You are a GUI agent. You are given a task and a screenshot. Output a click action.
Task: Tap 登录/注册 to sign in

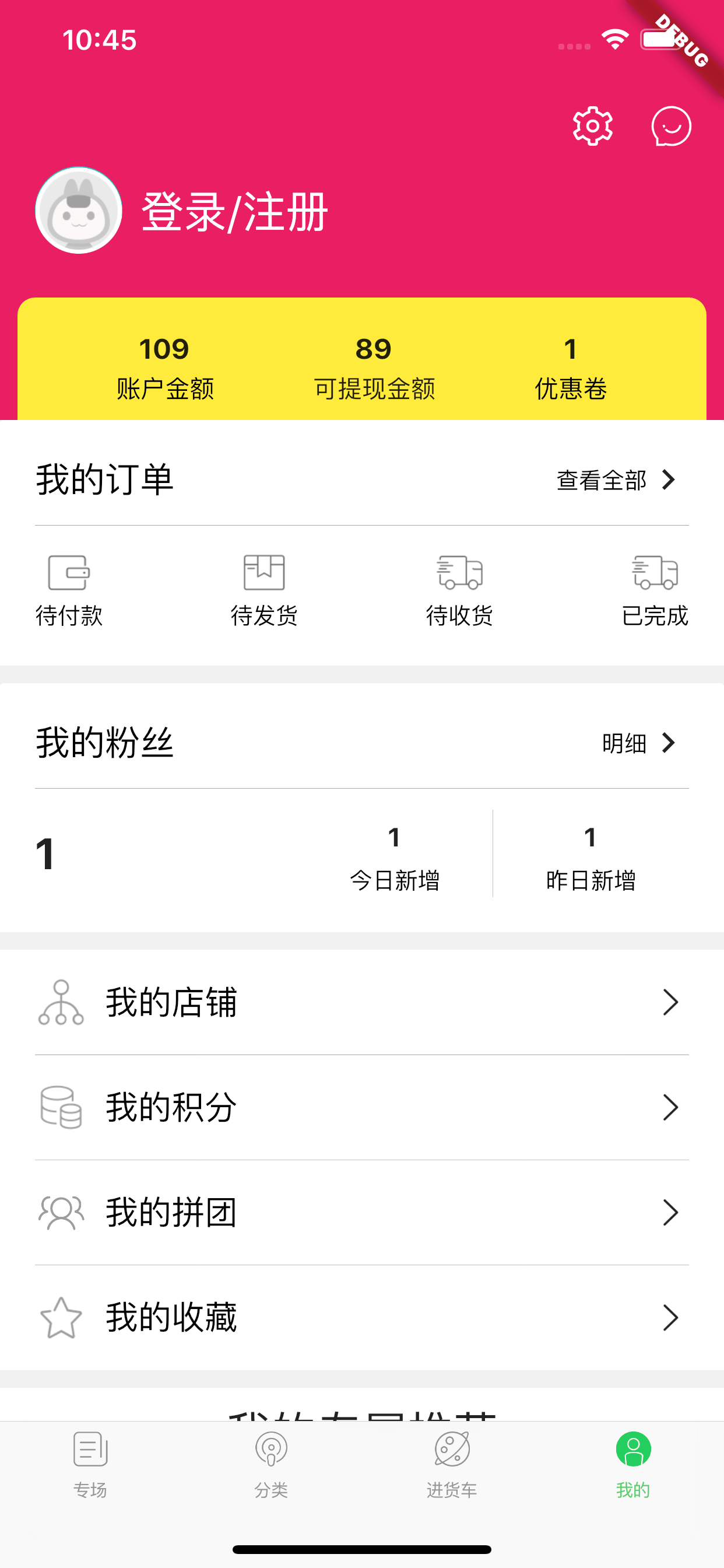point(235,212)
